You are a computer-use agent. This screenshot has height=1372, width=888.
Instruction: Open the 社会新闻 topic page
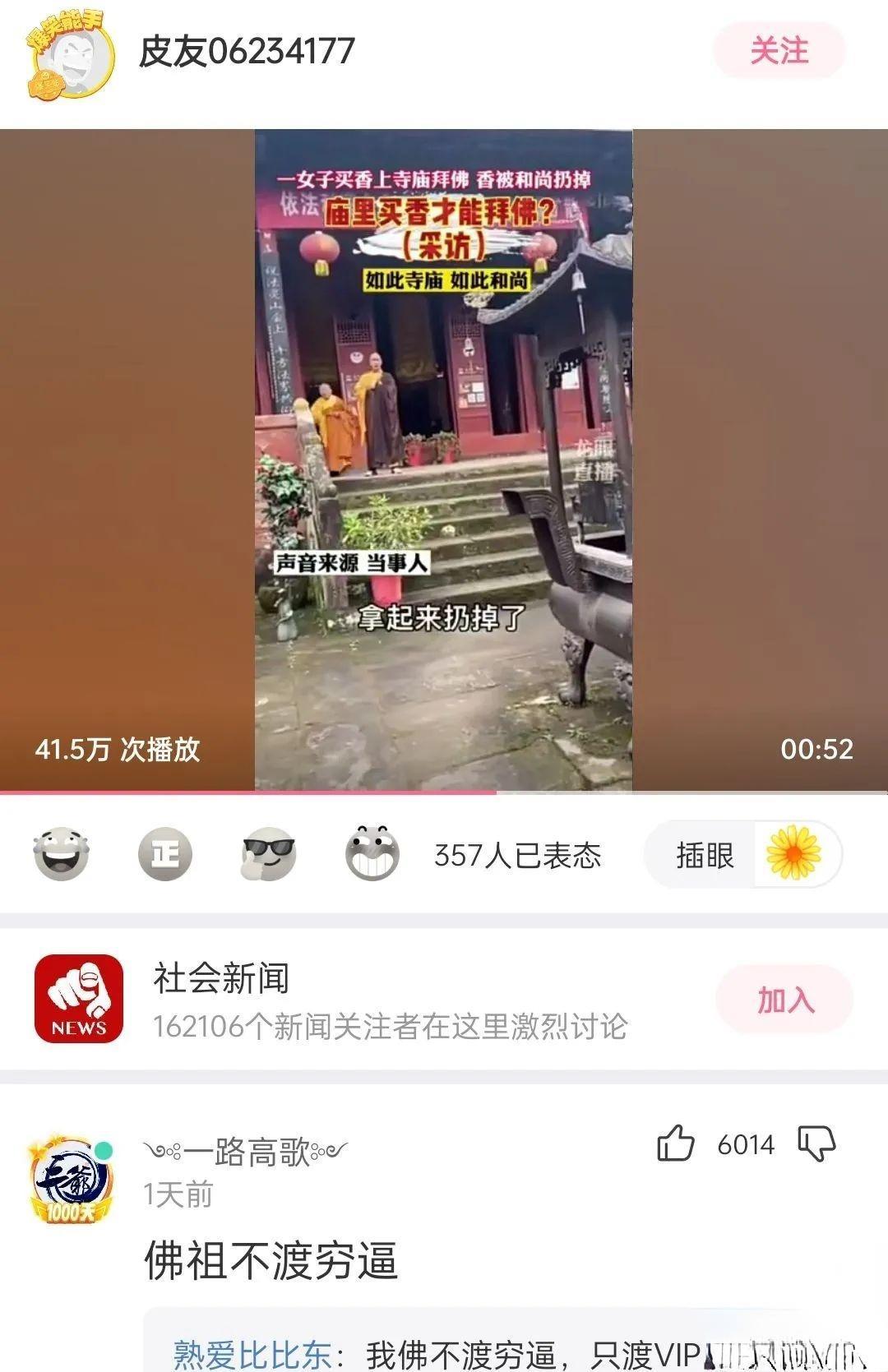point(222,978)
